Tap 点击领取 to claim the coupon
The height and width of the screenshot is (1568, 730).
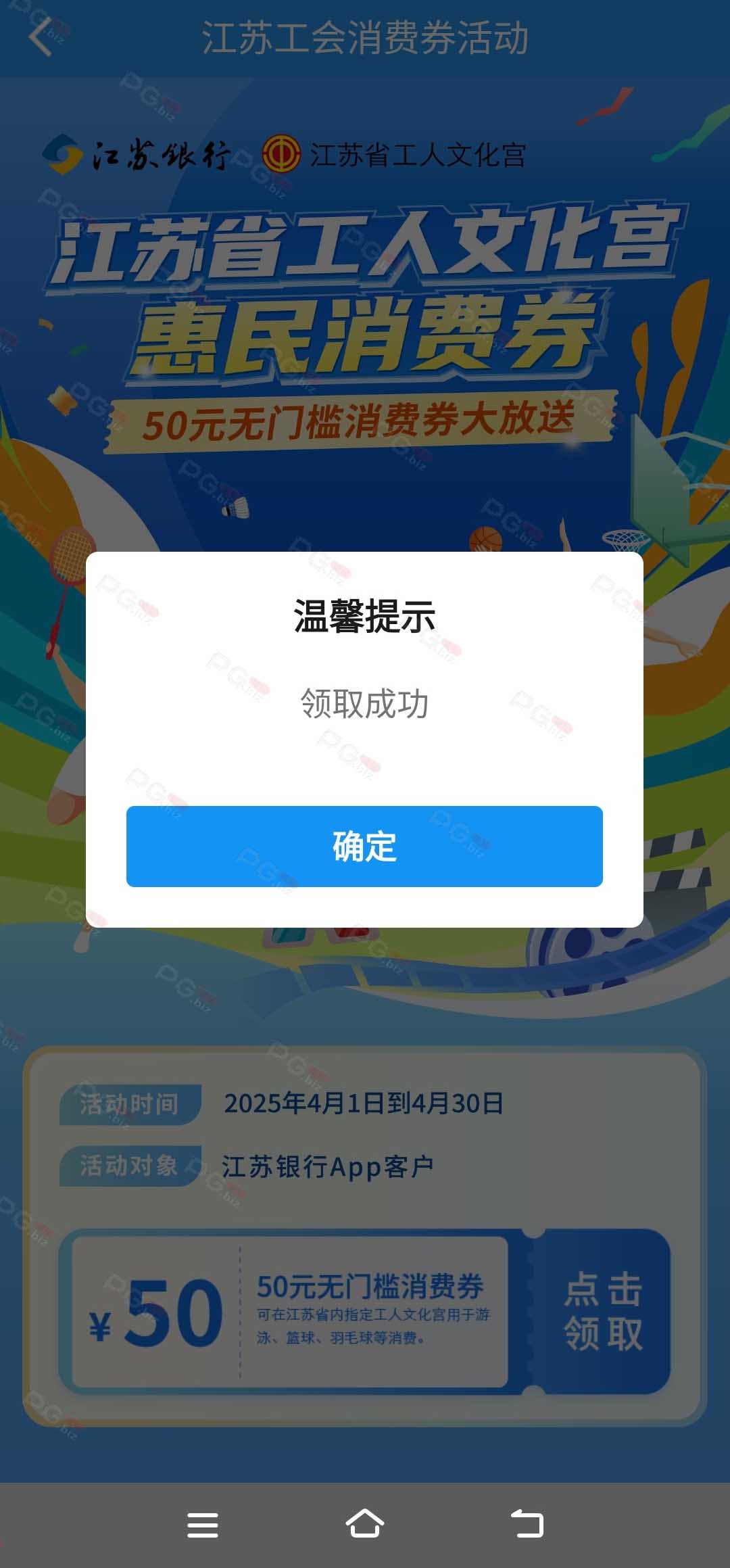pos(603,1311)
